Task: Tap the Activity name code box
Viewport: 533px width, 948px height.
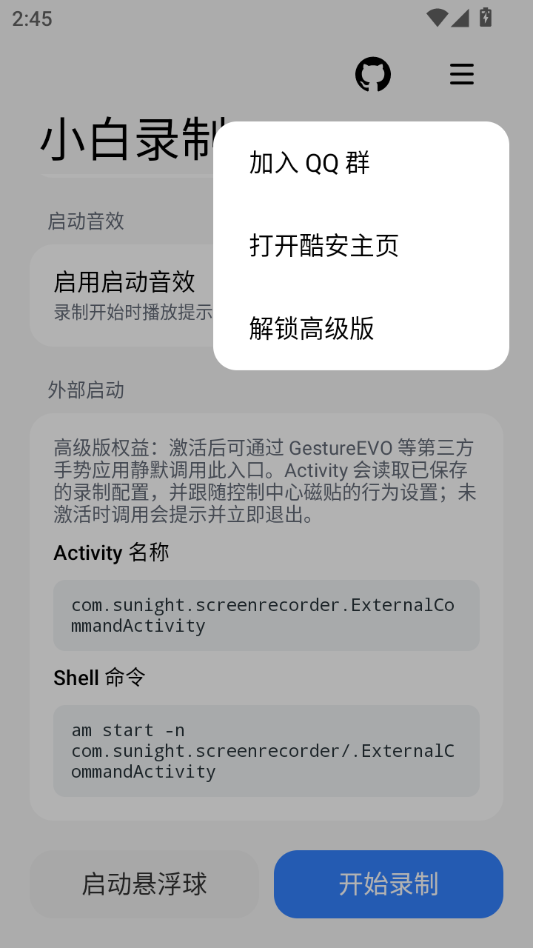Action: (x=266, y=615)
